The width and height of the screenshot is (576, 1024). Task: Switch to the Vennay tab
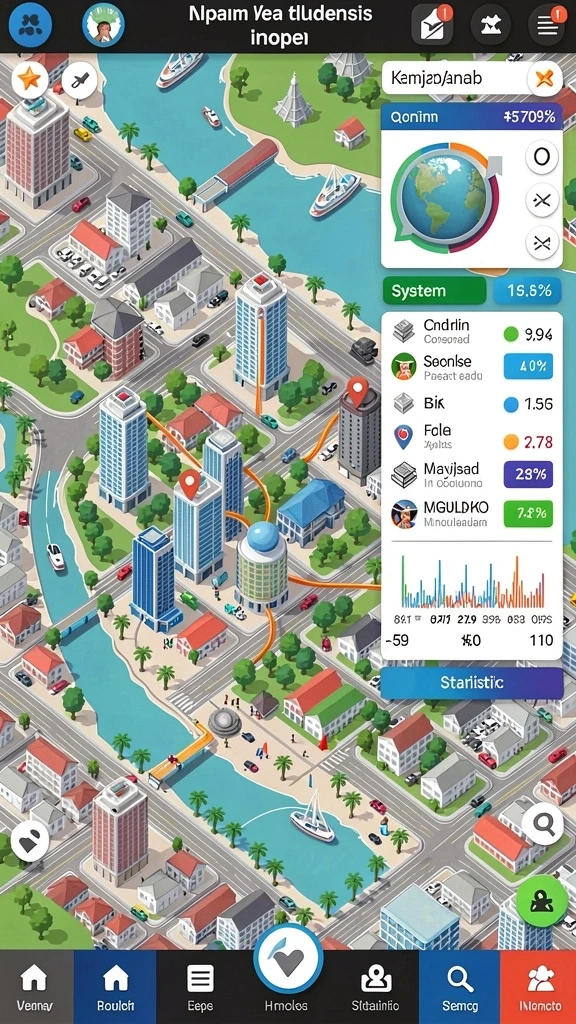point(36,987)
